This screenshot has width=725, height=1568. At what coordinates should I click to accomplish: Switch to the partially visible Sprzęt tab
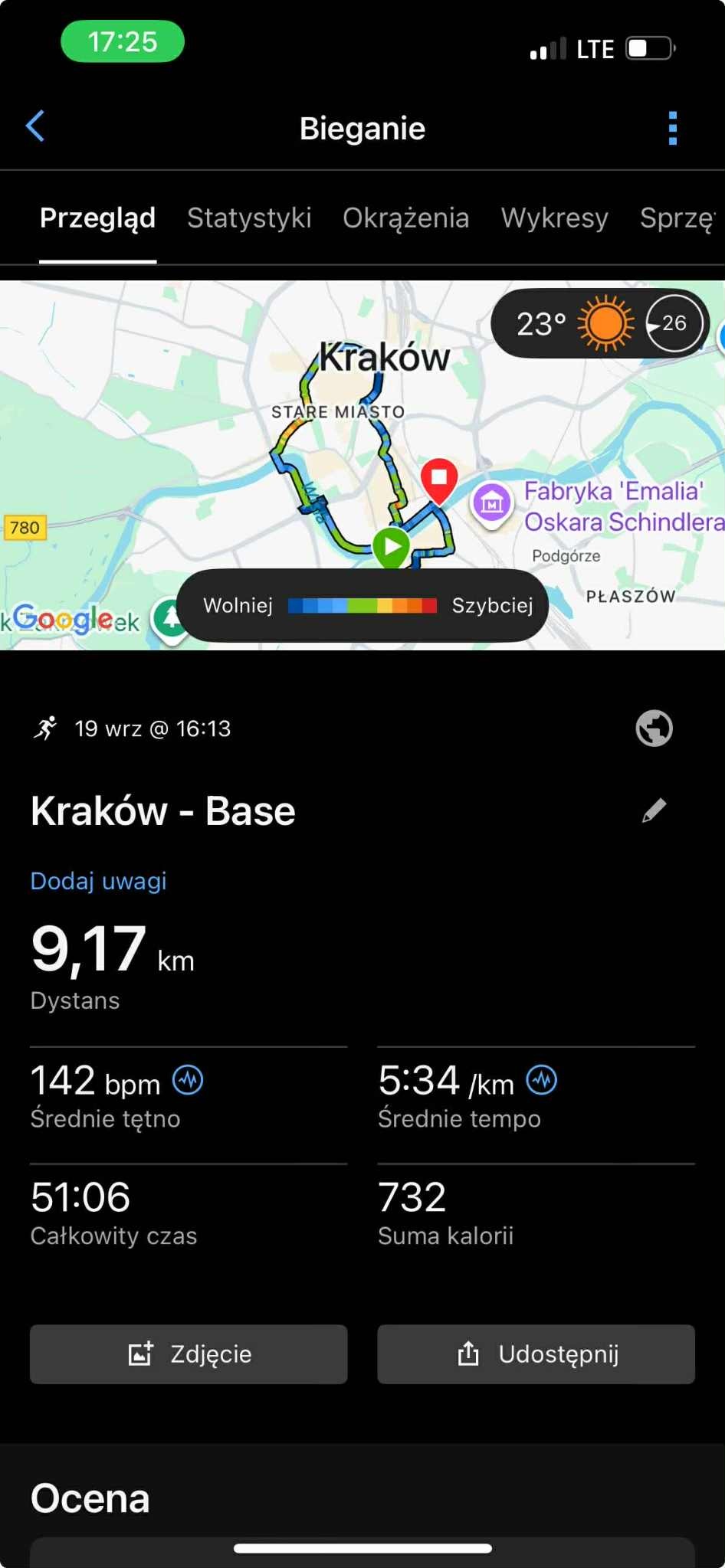click(677, 218)
